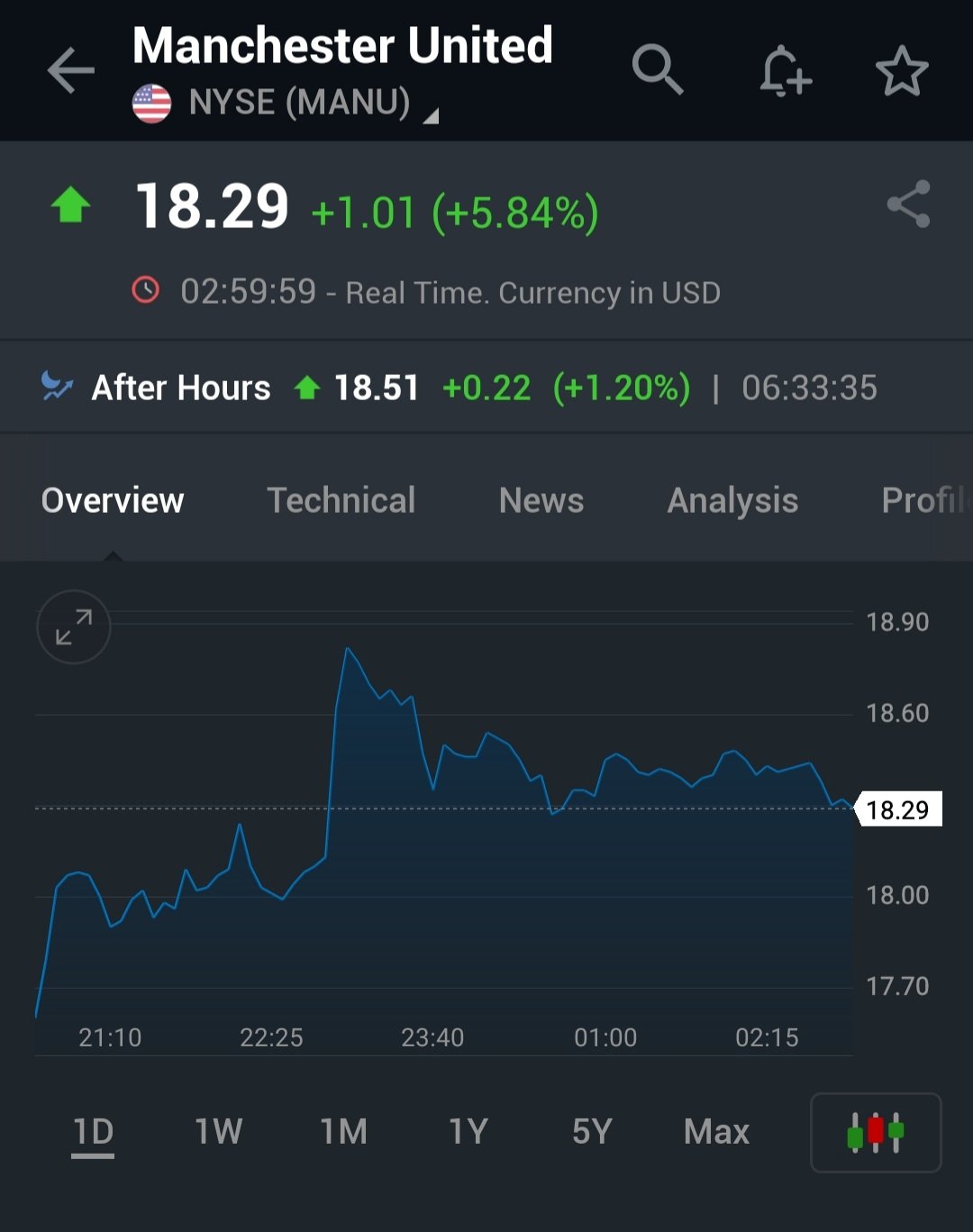Add Manchester United to watchlist star

[902, 71]
